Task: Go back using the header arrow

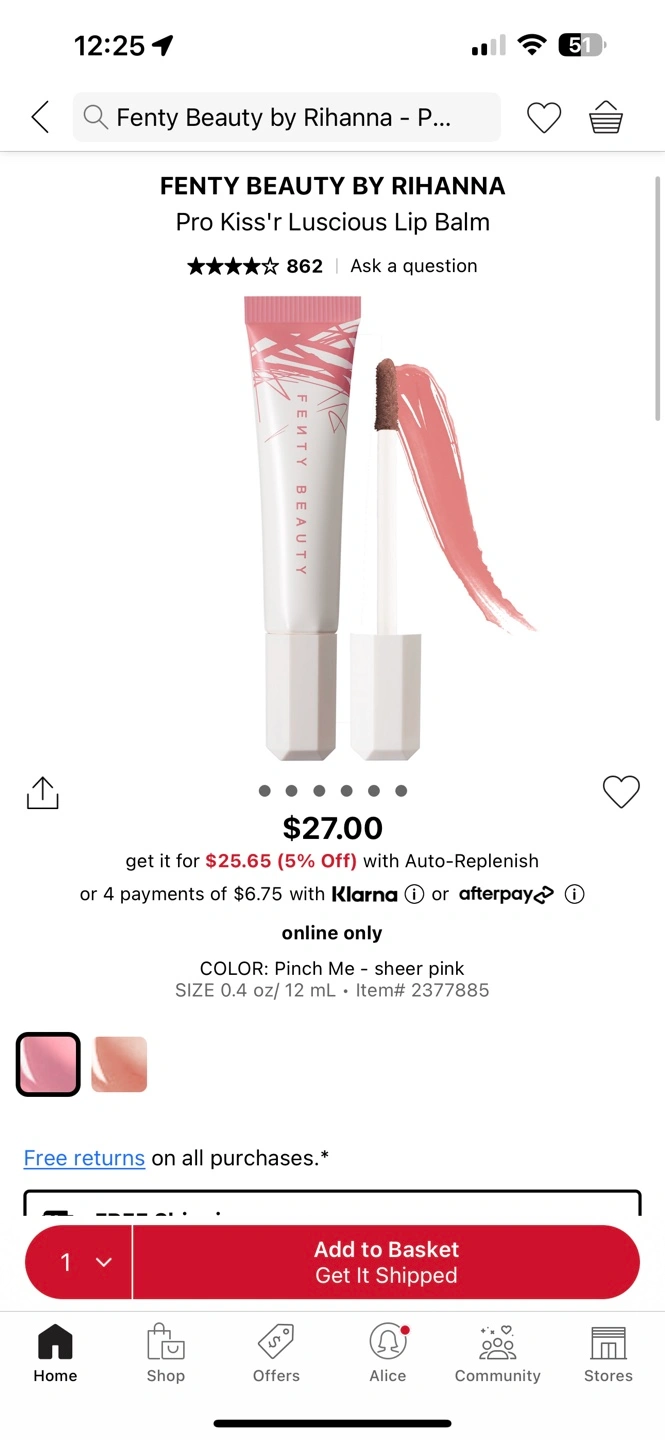Action: click(x=40, y=118)
